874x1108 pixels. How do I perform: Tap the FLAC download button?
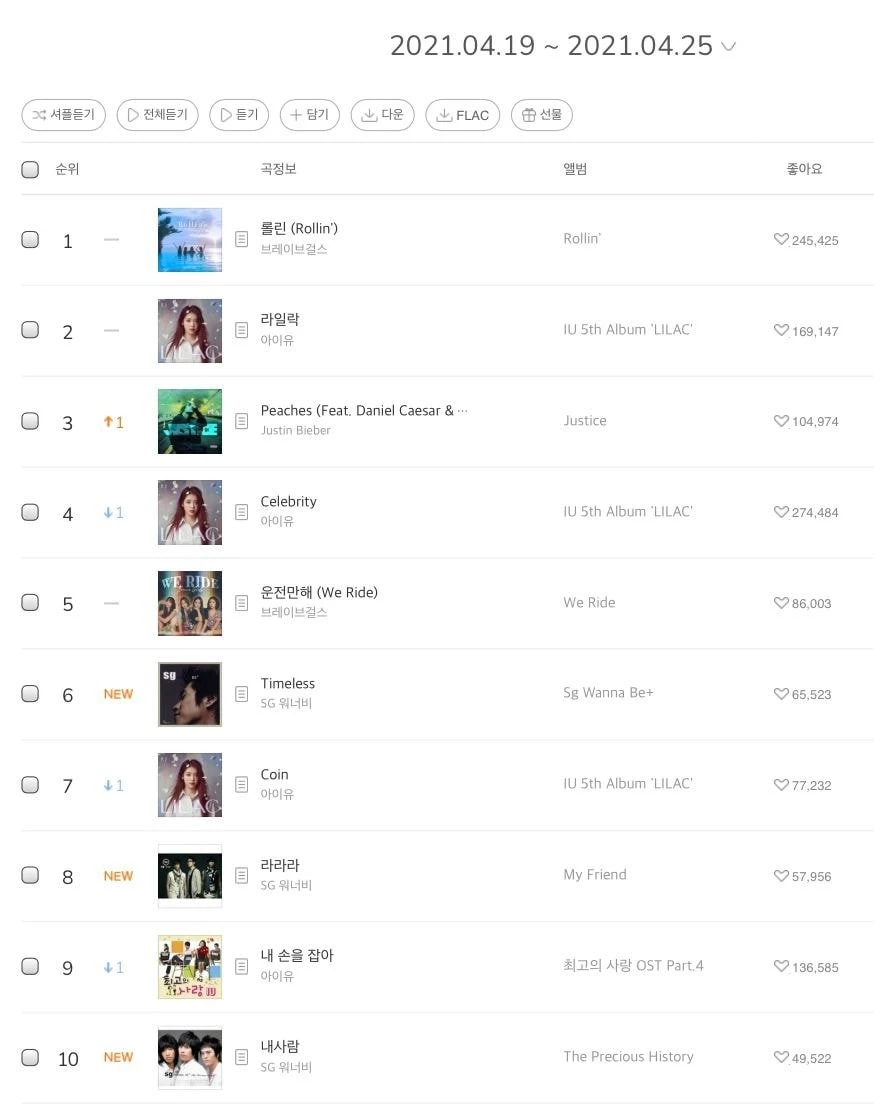tap(462, 115)
